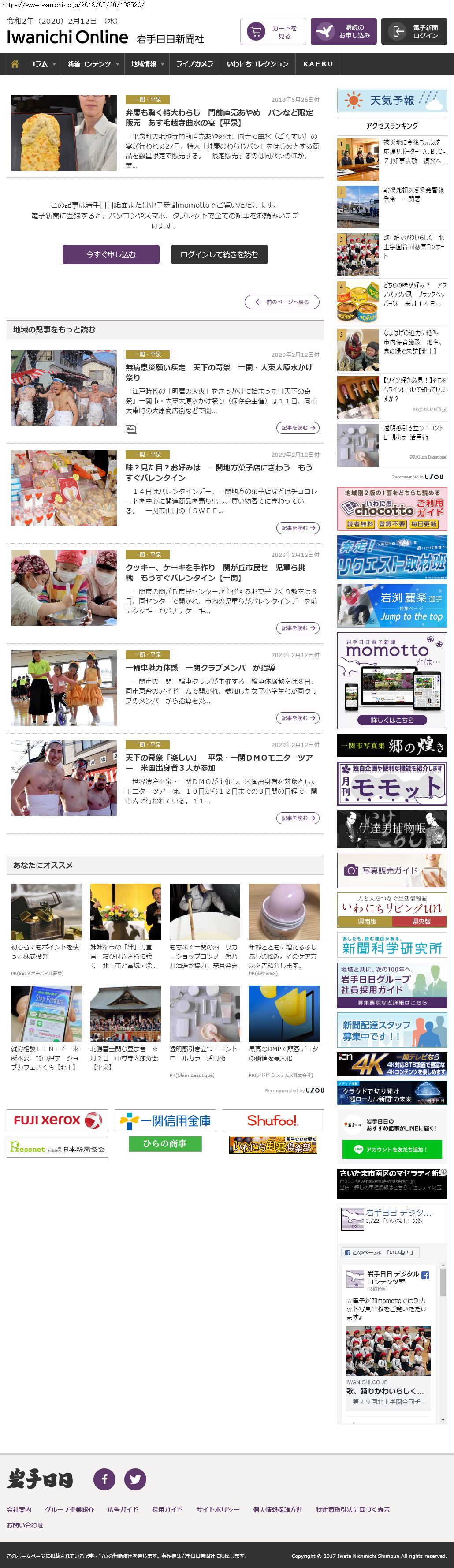Open the momotto 詳しくはこちら banner
This screenshot has height=1568, width=454.
[392, 720]
